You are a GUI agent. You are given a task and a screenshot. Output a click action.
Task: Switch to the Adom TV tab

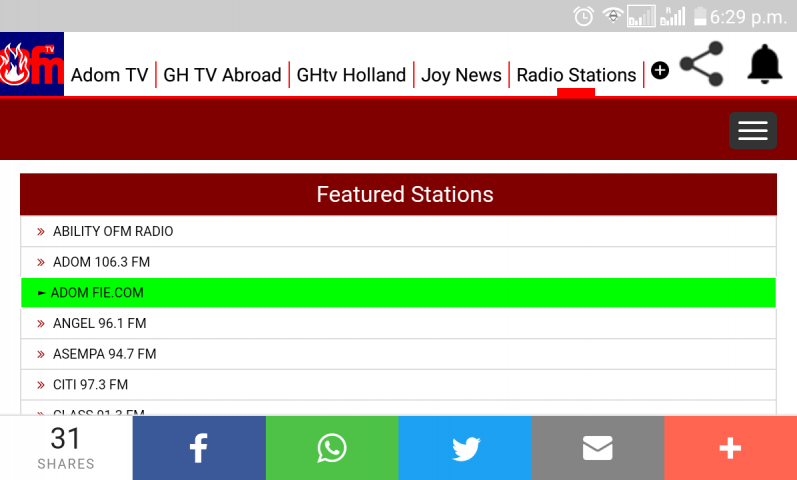tap(109, 75)
